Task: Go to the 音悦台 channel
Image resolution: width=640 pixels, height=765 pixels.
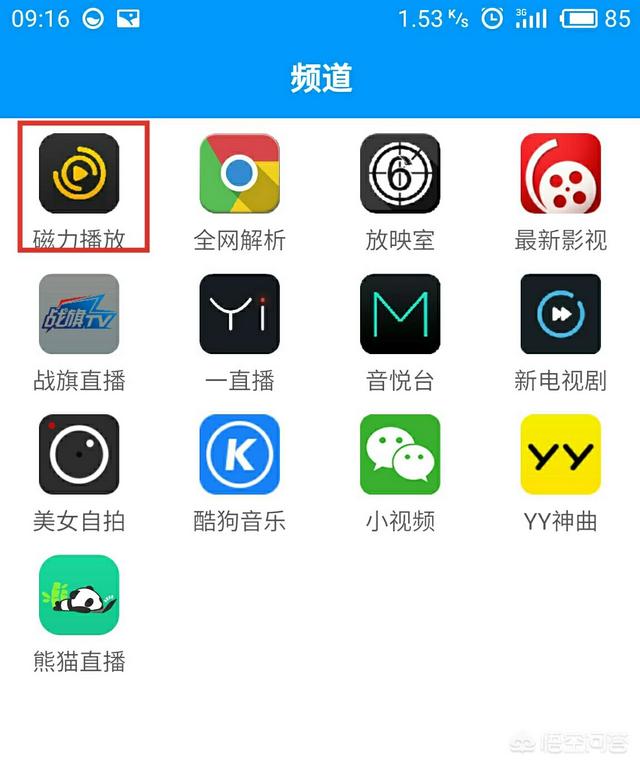Action: (400, 314)
